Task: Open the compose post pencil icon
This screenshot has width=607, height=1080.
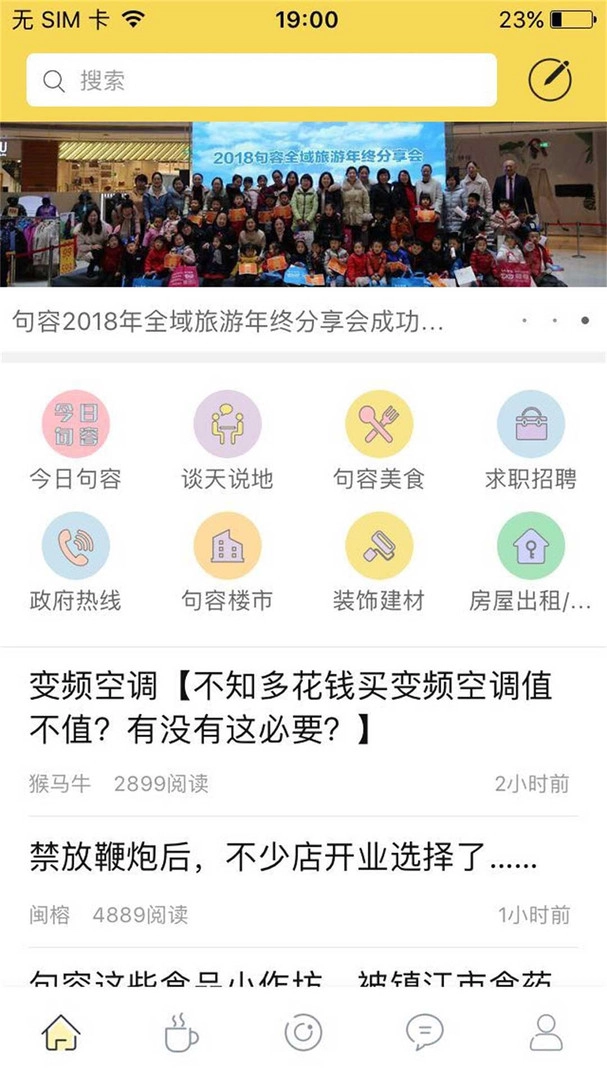Action: [x=549, y=80]
